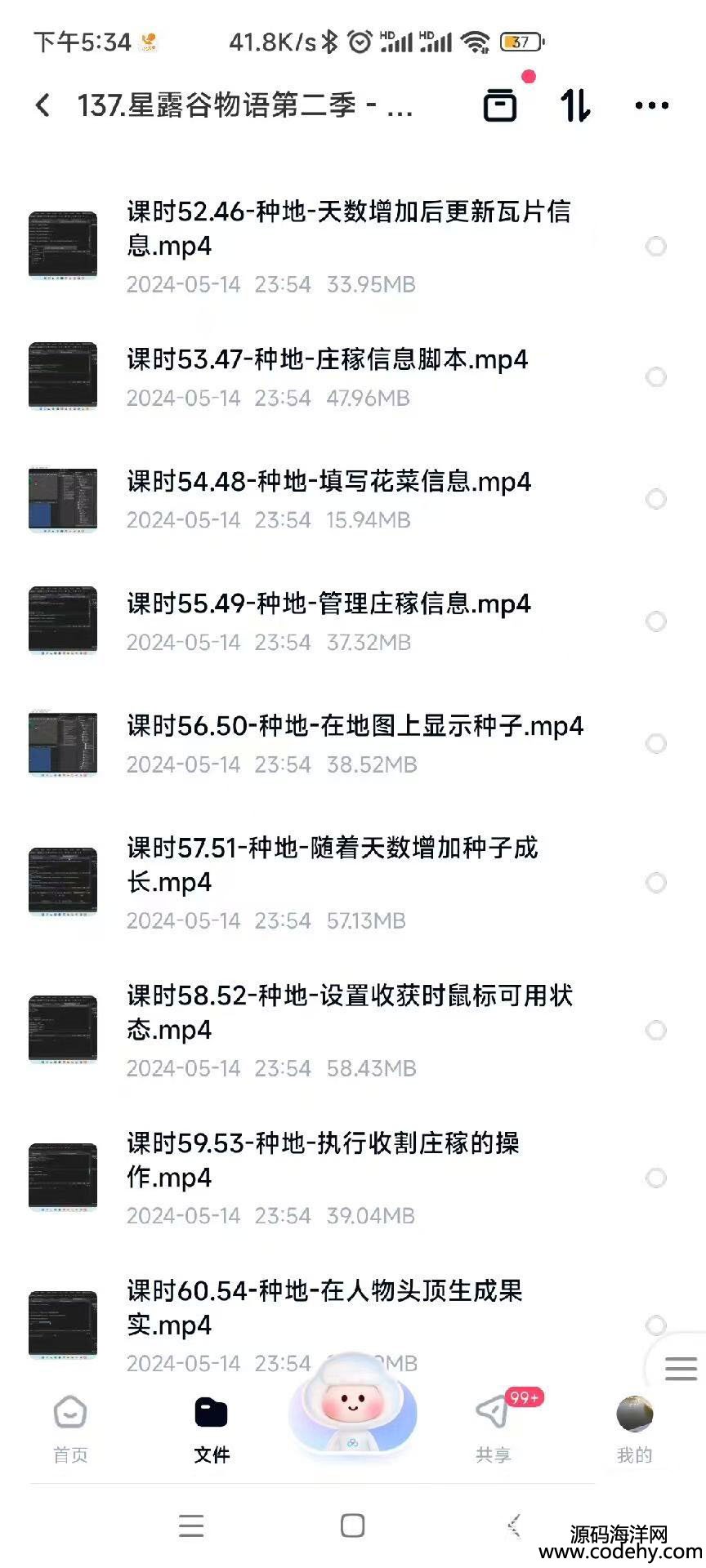Viewport: 706px width, 1568px height.
Task: Open the sort order options
Action: pos(575,105)
